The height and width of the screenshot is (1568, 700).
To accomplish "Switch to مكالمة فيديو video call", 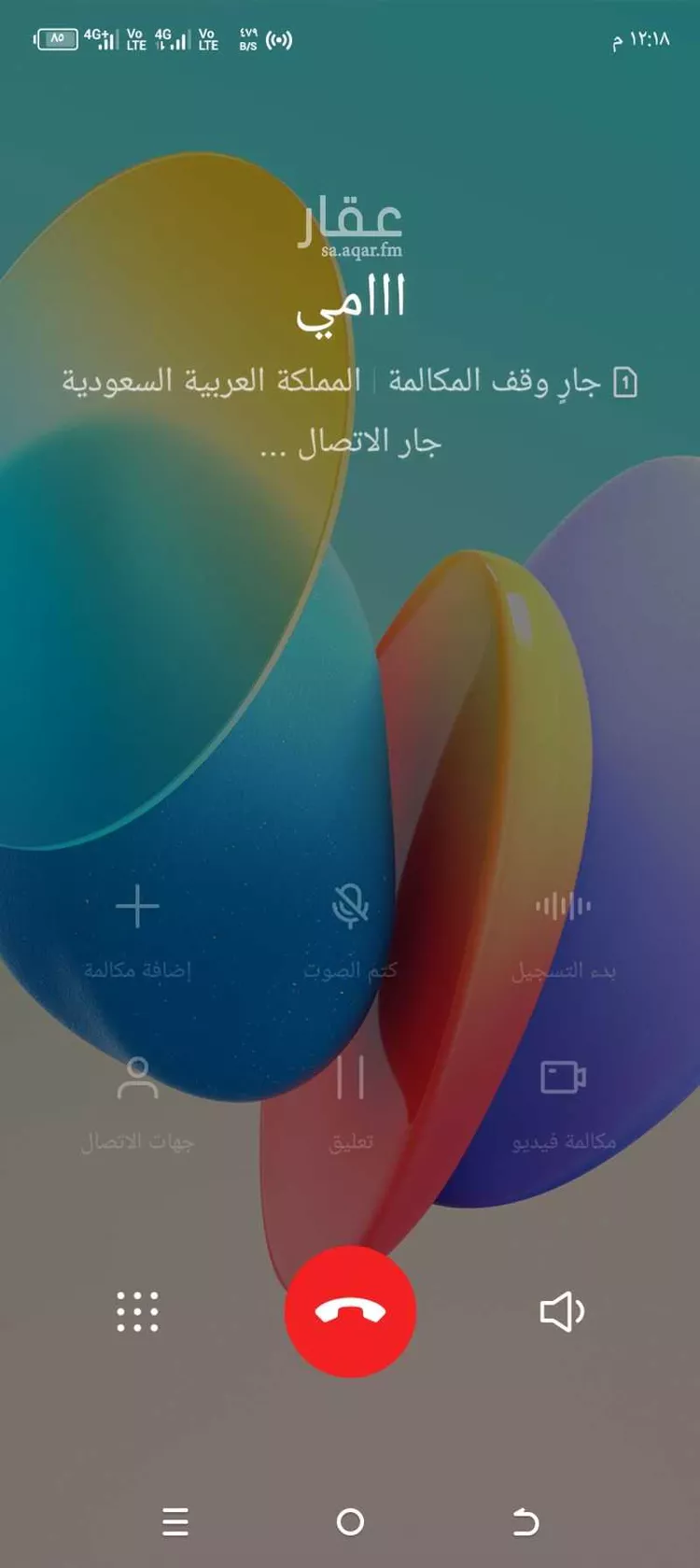I will 563,1104.
